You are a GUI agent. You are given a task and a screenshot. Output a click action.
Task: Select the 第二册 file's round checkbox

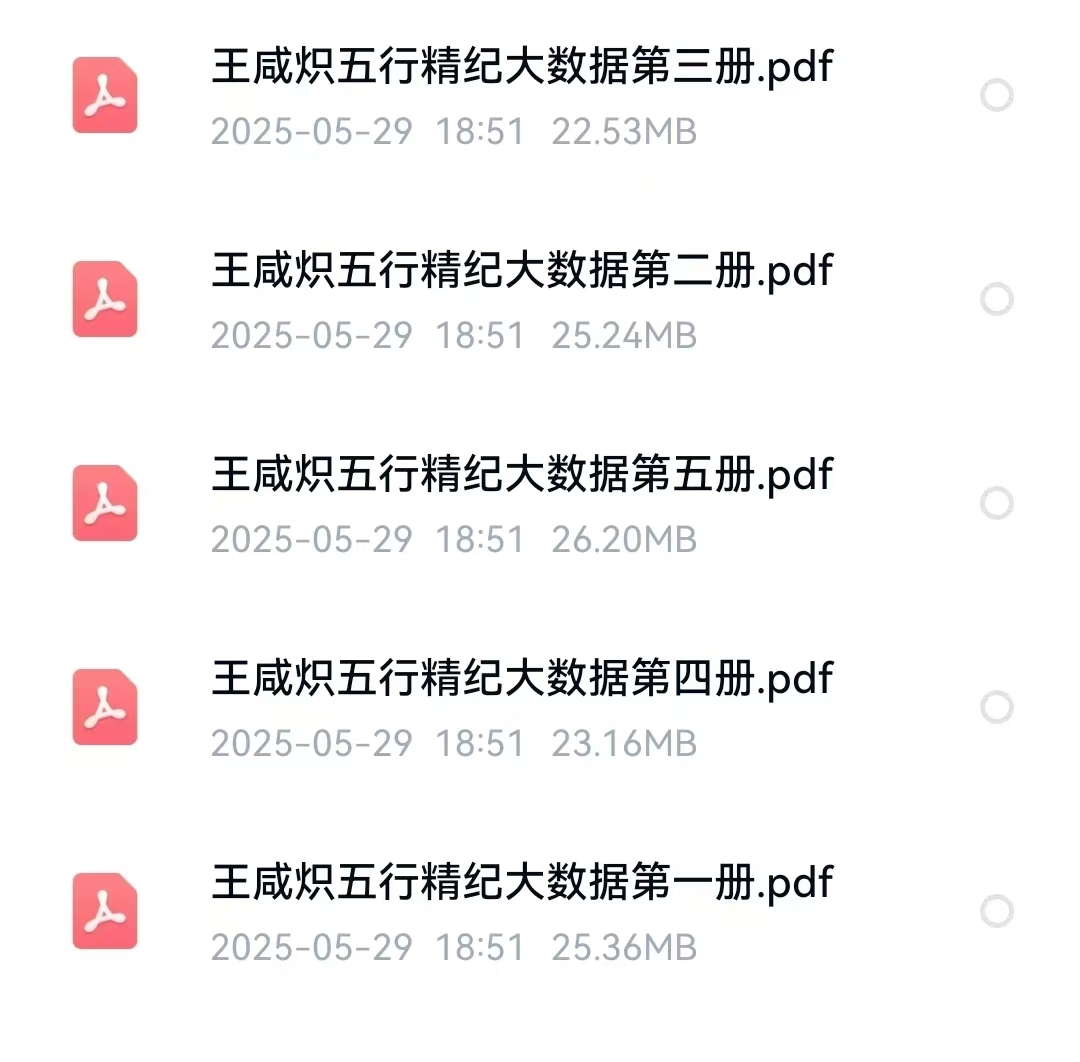pos(996,299)
